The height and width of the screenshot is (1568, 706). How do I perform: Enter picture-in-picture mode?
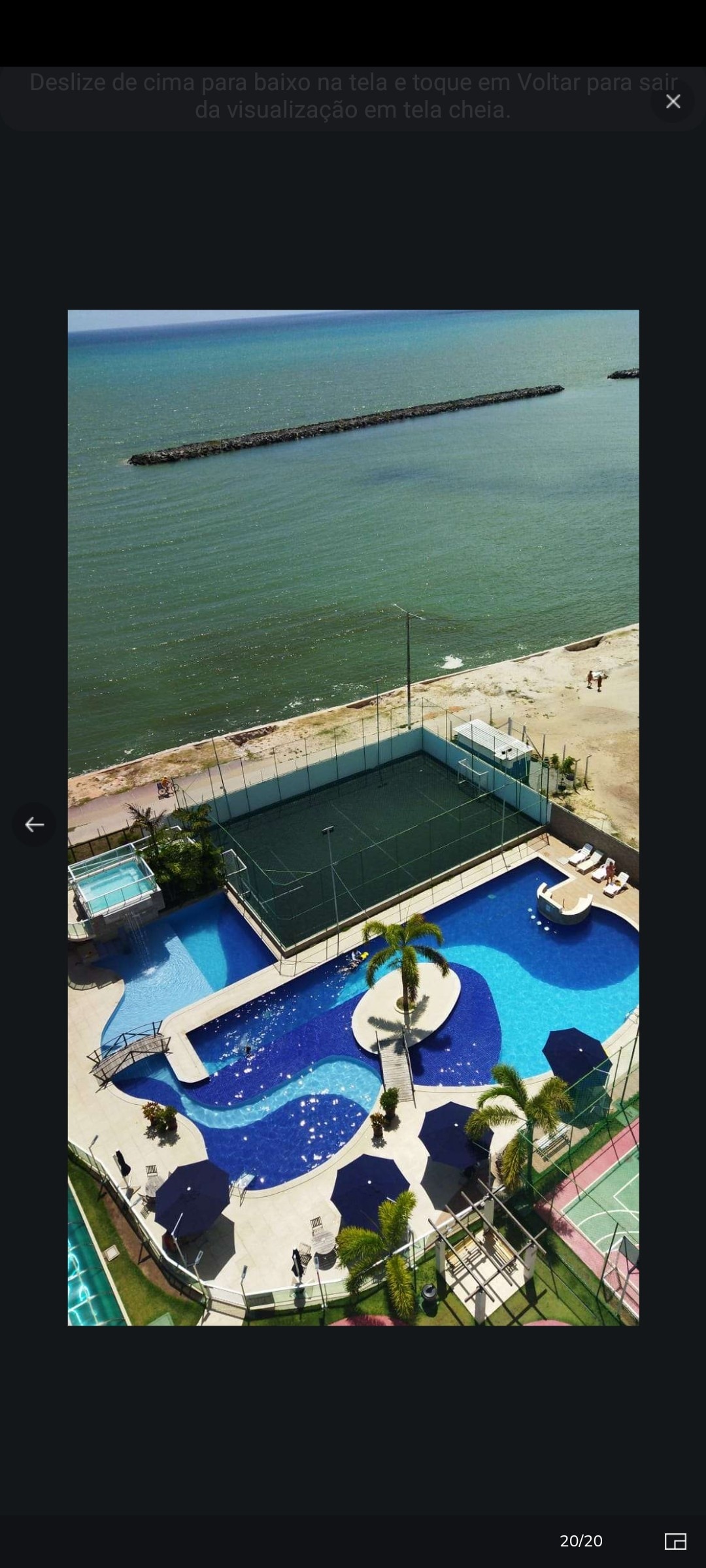pyautogui.click(x=675, y=1541)
